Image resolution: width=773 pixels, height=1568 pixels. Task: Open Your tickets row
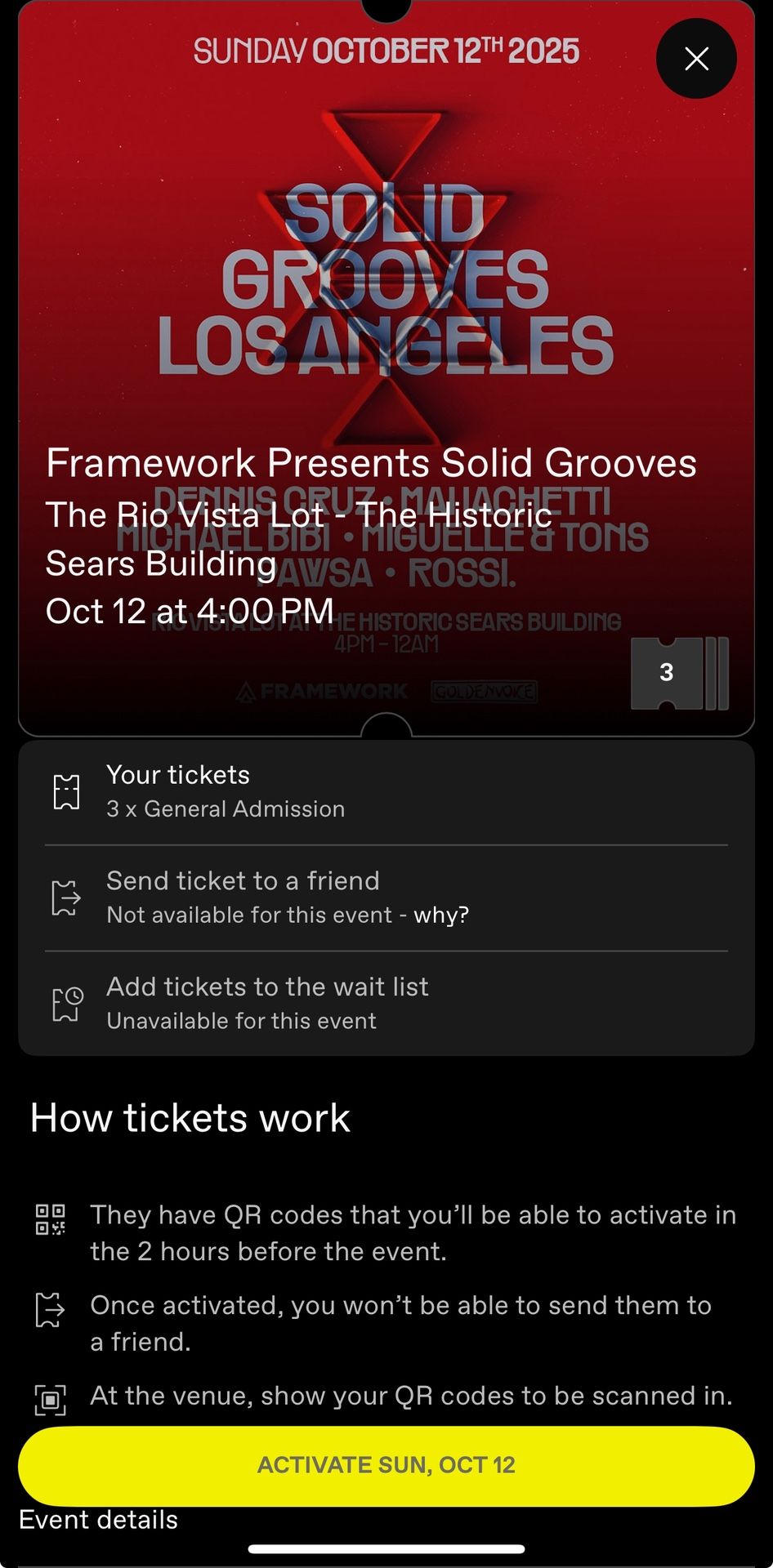[386, 791]
